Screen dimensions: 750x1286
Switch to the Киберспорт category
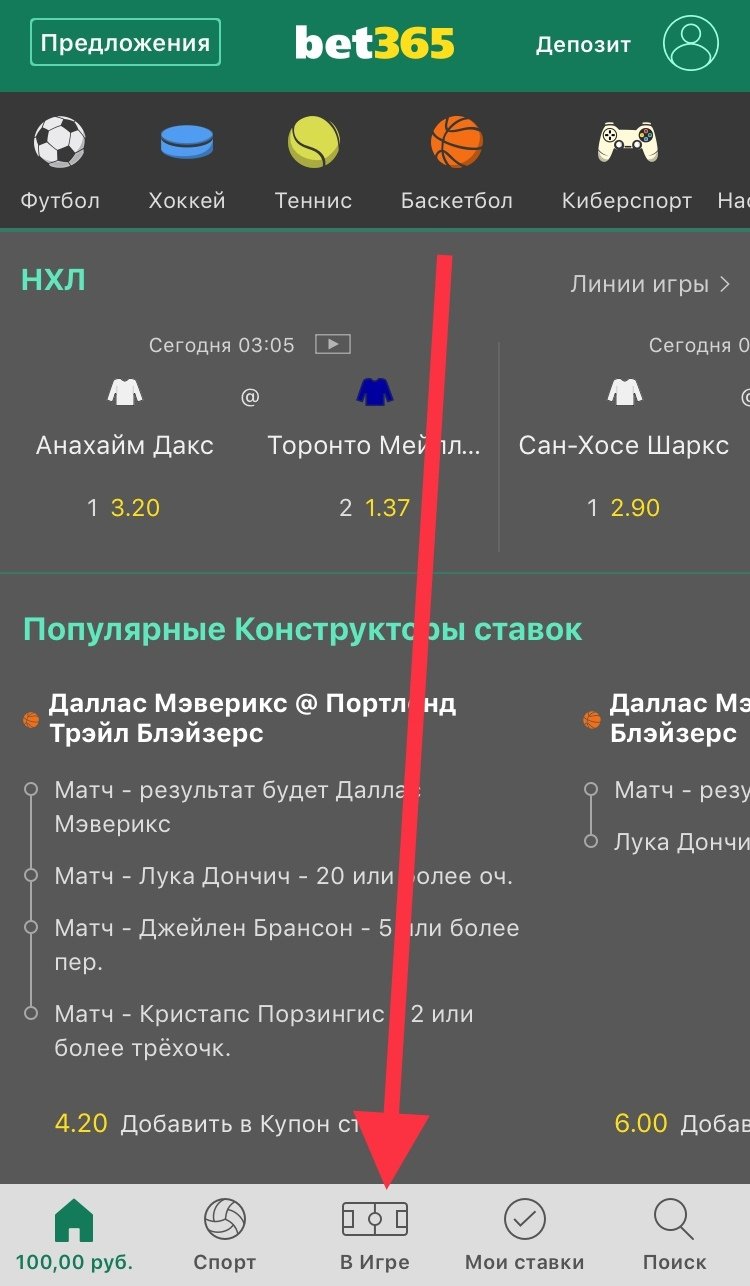tap(627, 162)
